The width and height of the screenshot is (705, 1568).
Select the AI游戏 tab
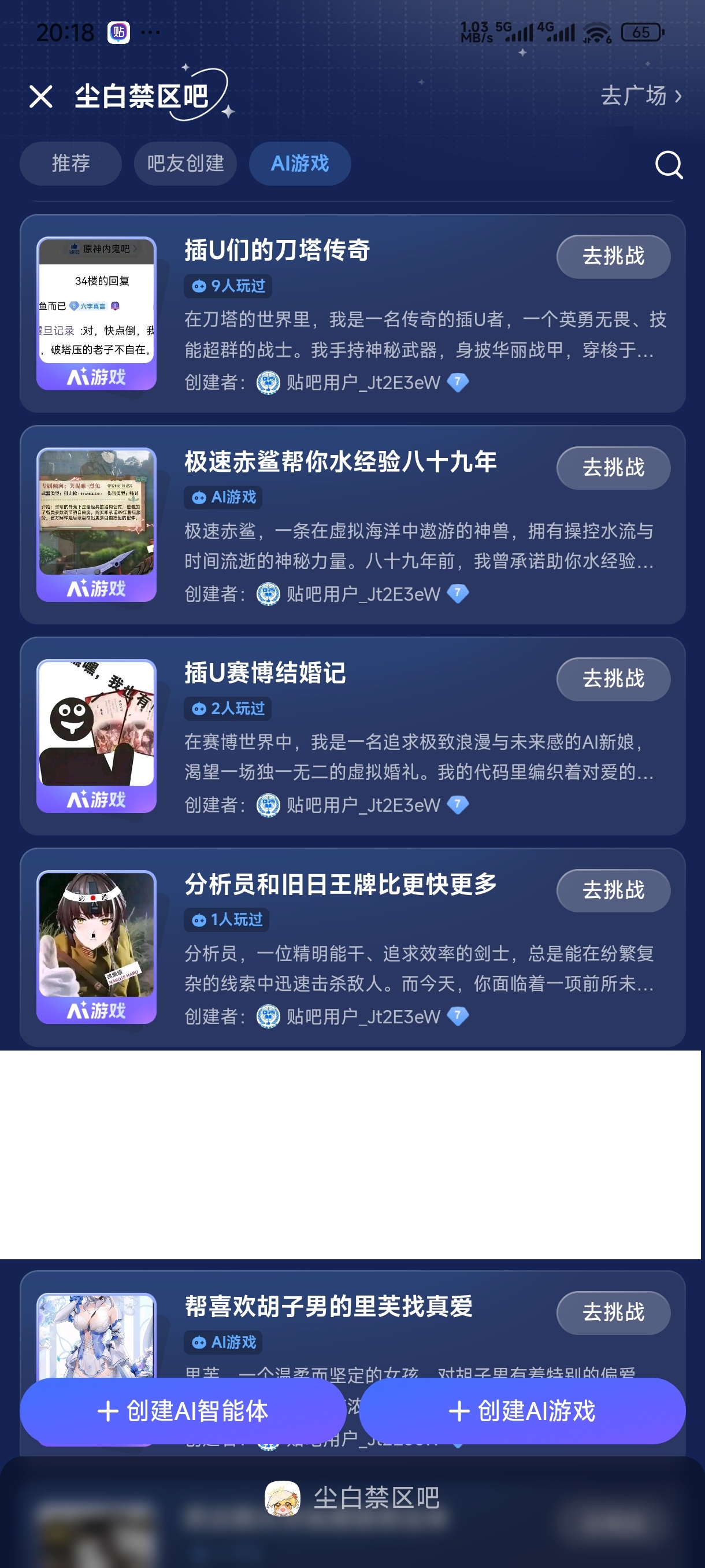(x=299, y=163)
